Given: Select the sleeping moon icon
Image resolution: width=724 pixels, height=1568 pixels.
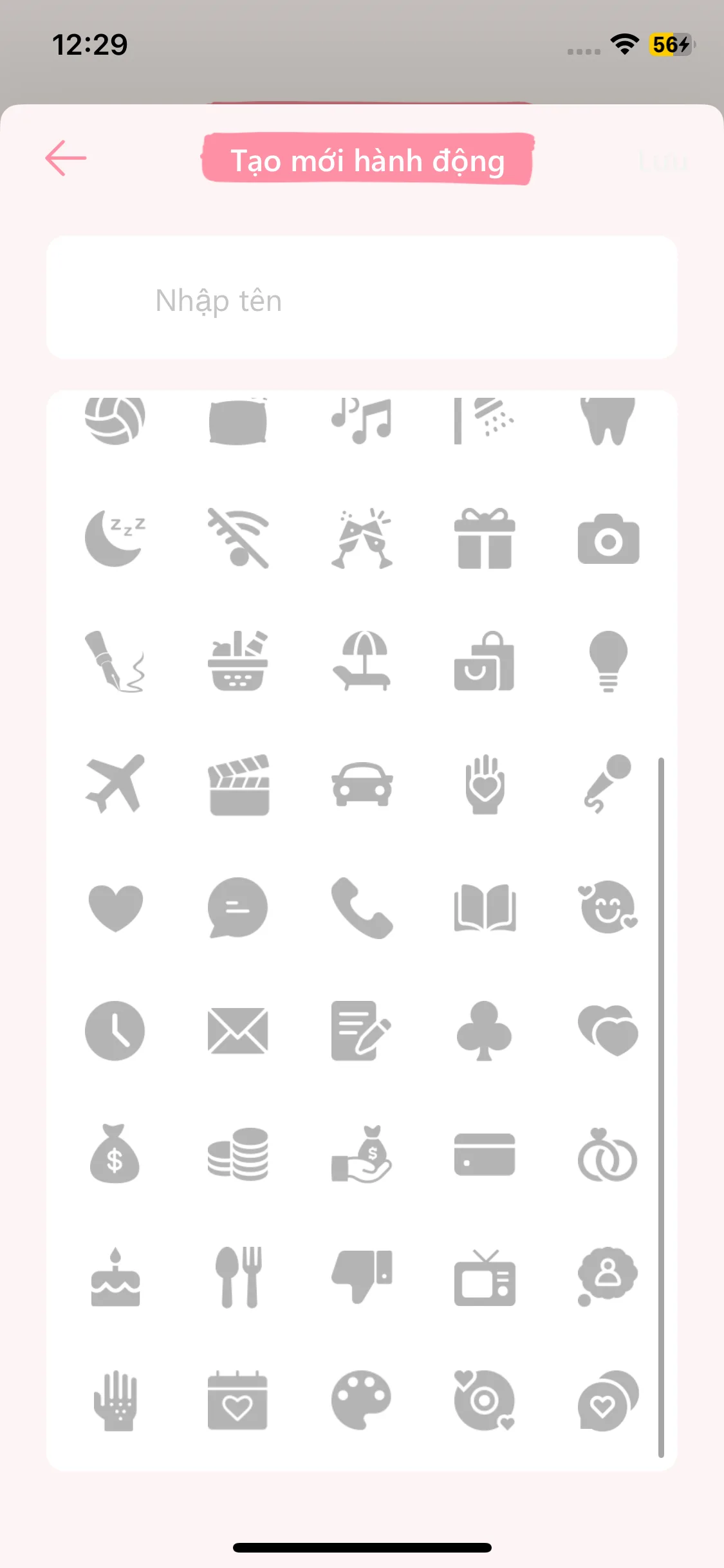Looking at the screenshot, I should pos(115,538).
